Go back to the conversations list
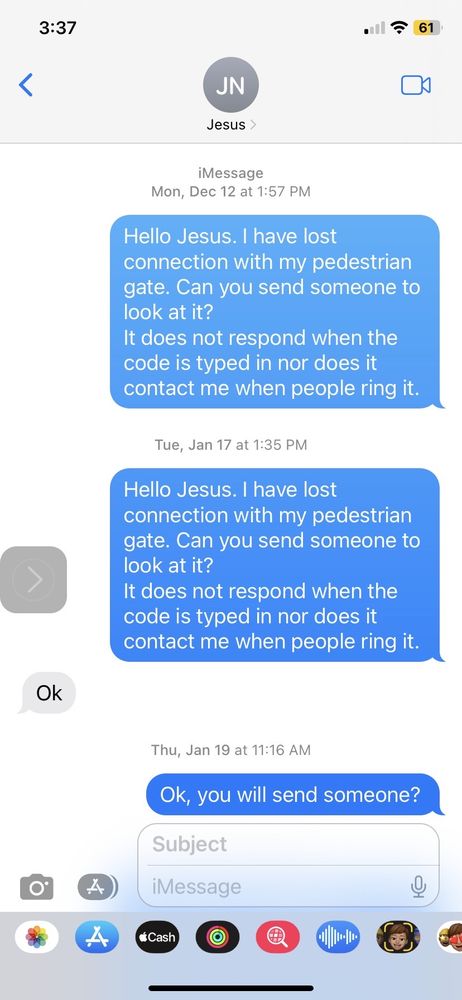 (26, 85)
